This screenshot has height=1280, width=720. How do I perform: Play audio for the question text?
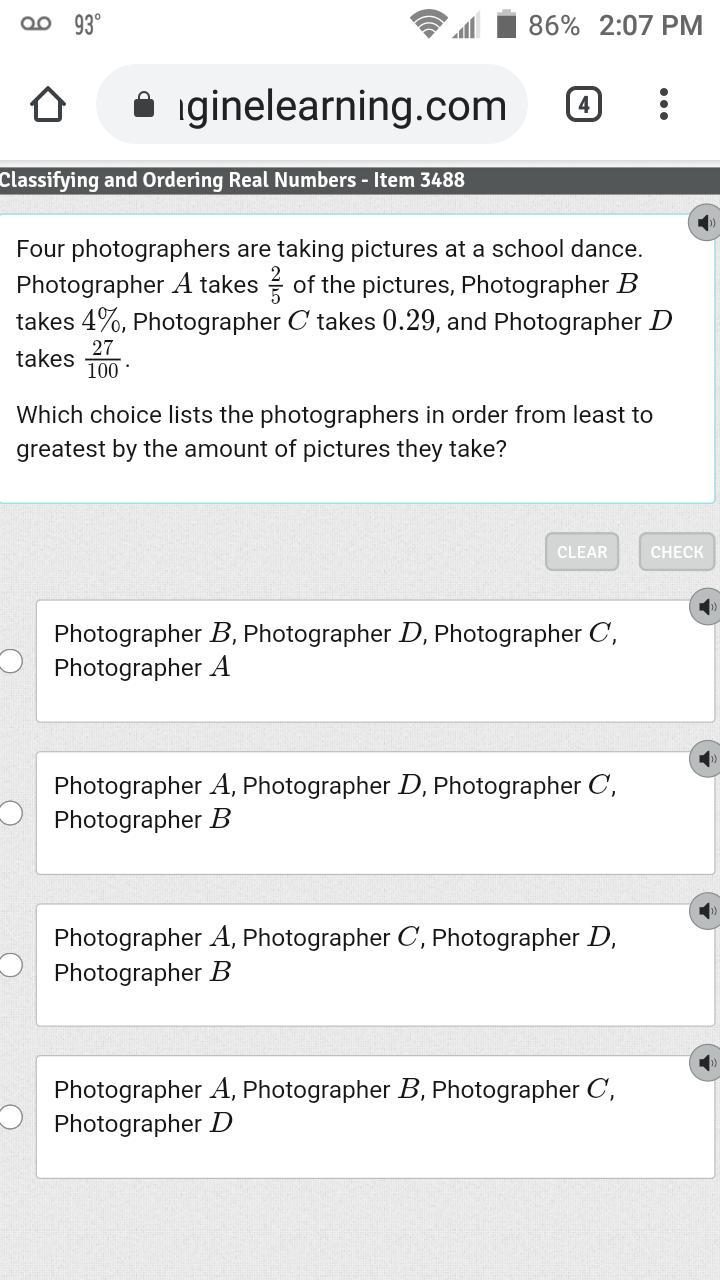coord(706,222)
